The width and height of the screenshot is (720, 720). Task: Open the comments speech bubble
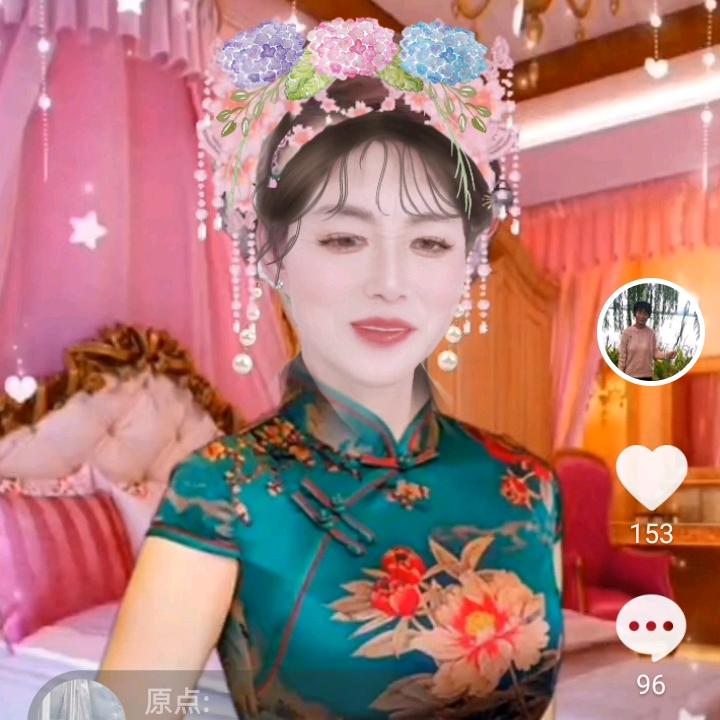pos(651,628)
